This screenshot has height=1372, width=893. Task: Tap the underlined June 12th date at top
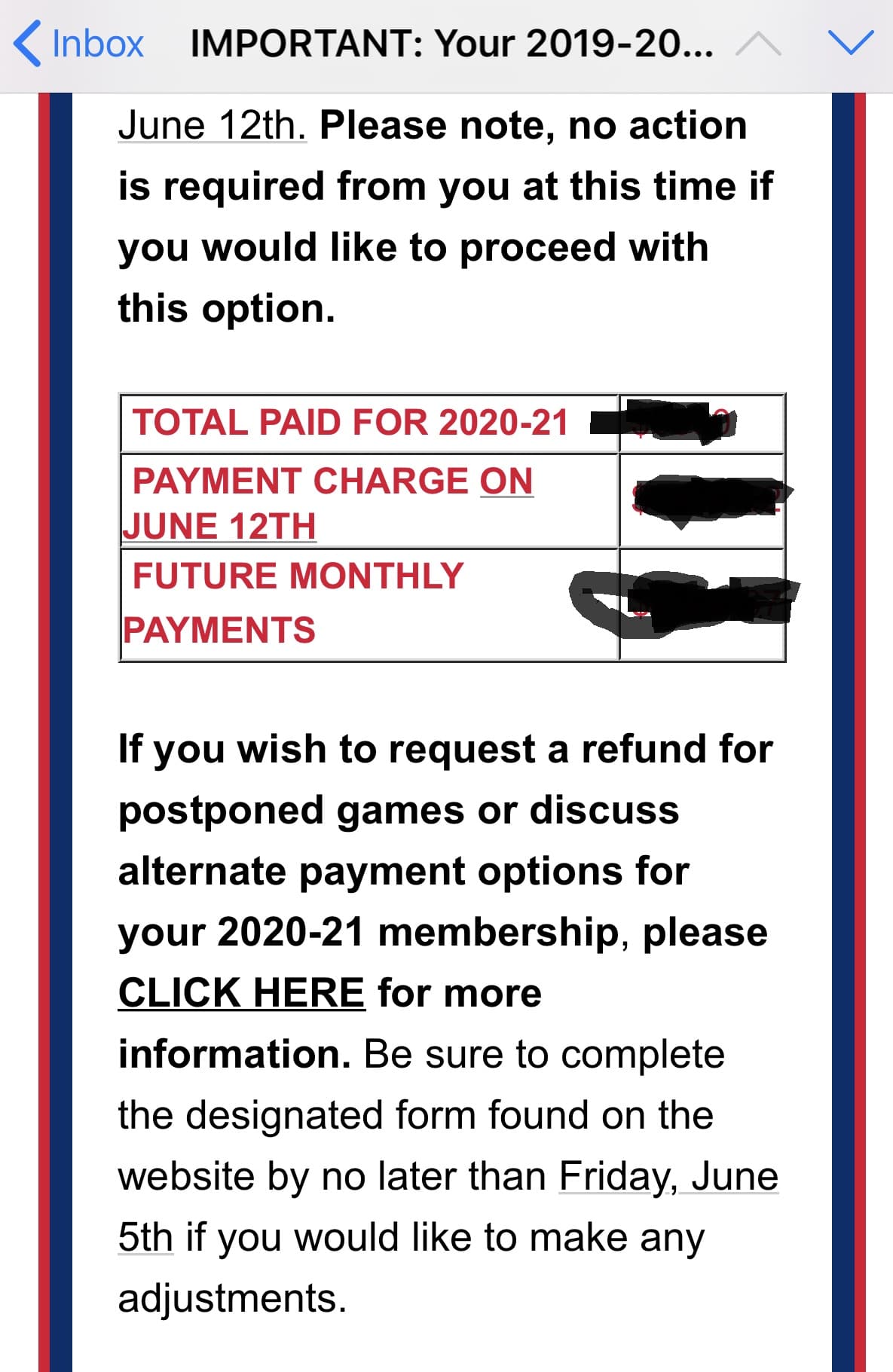coord(212,126)
